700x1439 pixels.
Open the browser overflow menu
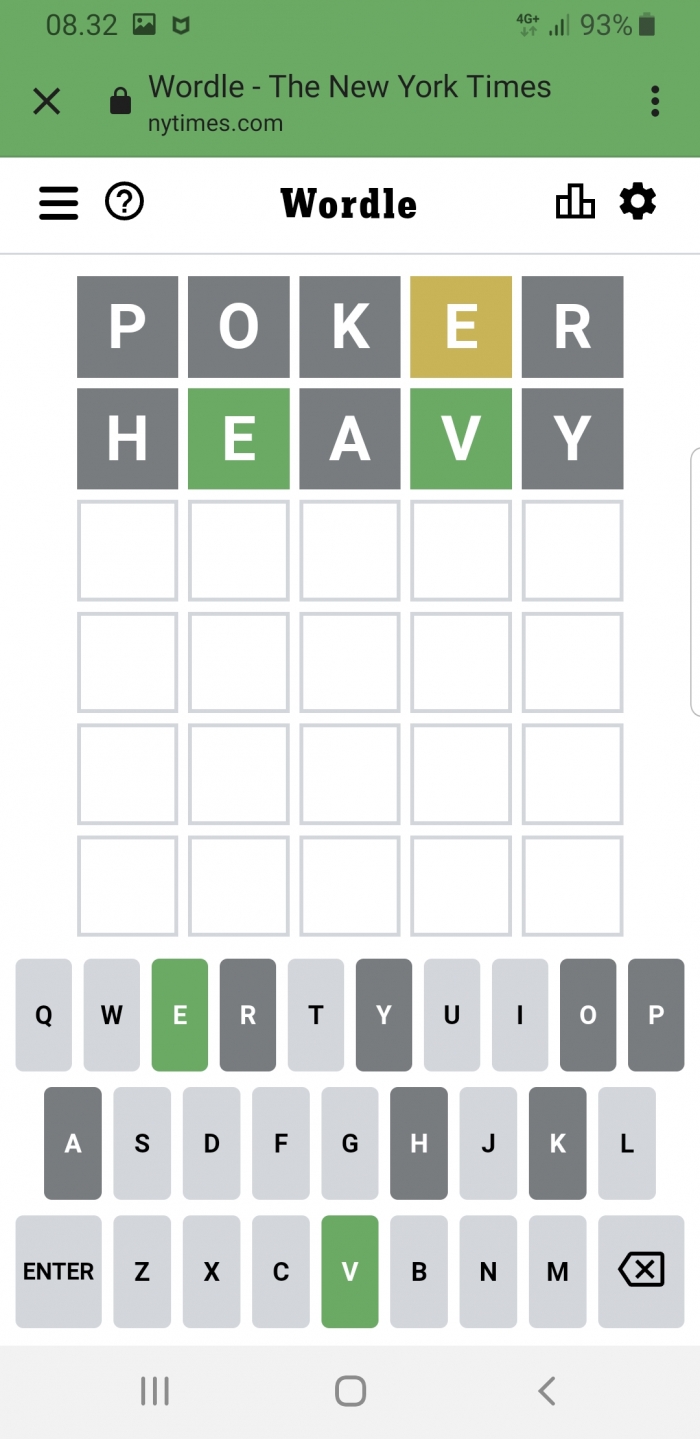pyautogui.click(x=655, y=101)
